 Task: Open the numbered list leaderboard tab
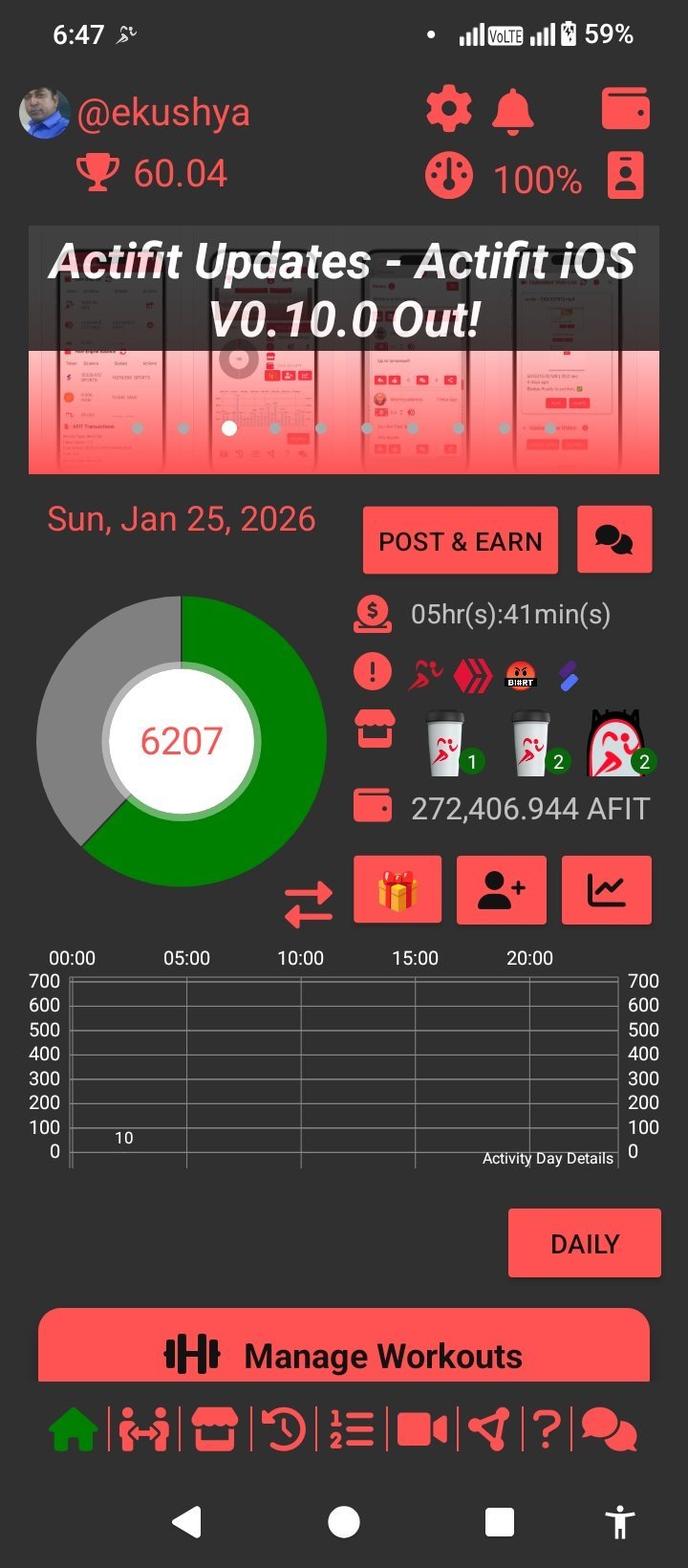pos(352,1430)
